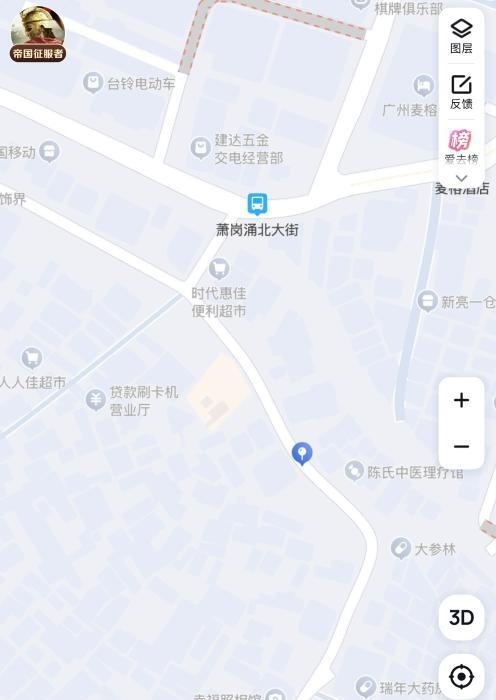Open the 图层 layers panel
Image resolution: width=496 pixels, height=700 pixels.
461,37
